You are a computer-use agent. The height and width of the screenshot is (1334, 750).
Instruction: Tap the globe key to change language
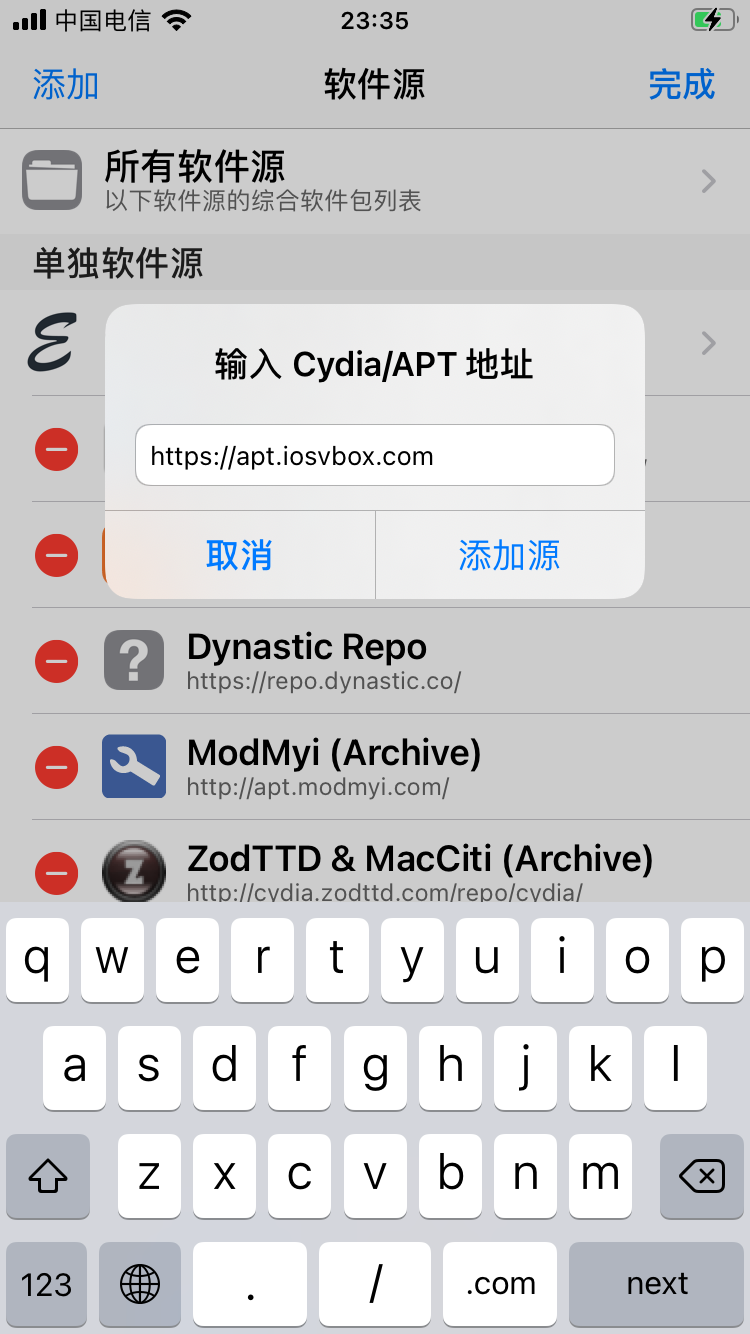[139, 1283]
